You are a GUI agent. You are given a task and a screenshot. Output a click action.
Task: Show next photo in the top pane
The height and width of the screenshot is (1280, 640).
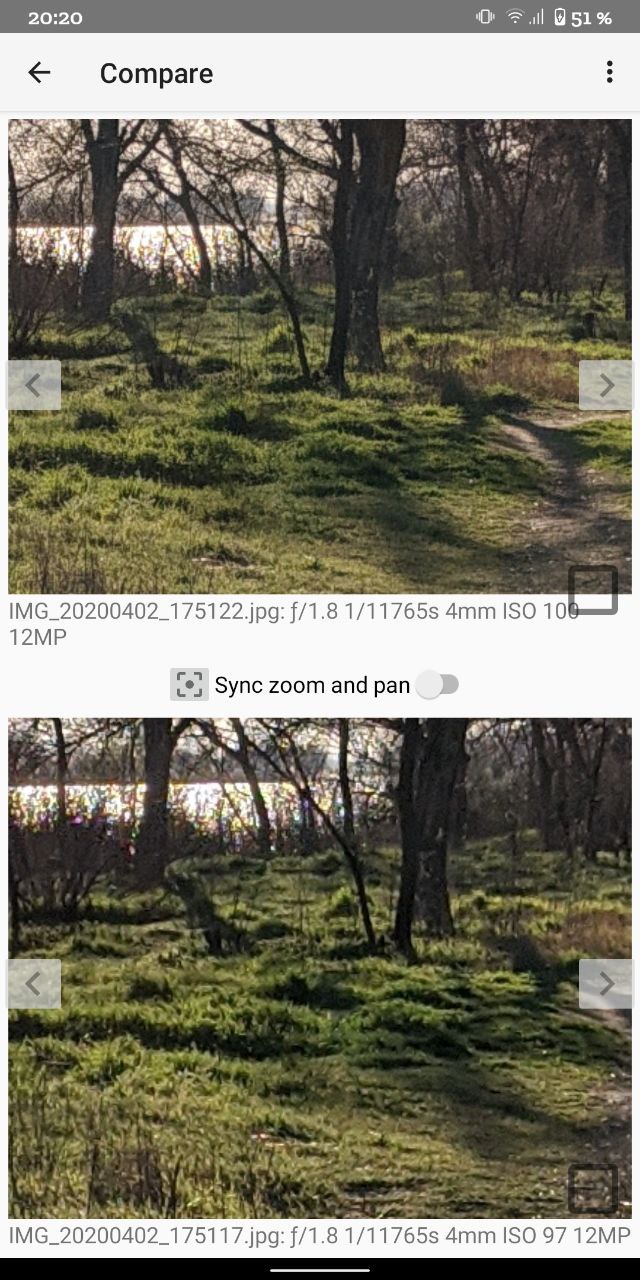click(x=606, y=385)
